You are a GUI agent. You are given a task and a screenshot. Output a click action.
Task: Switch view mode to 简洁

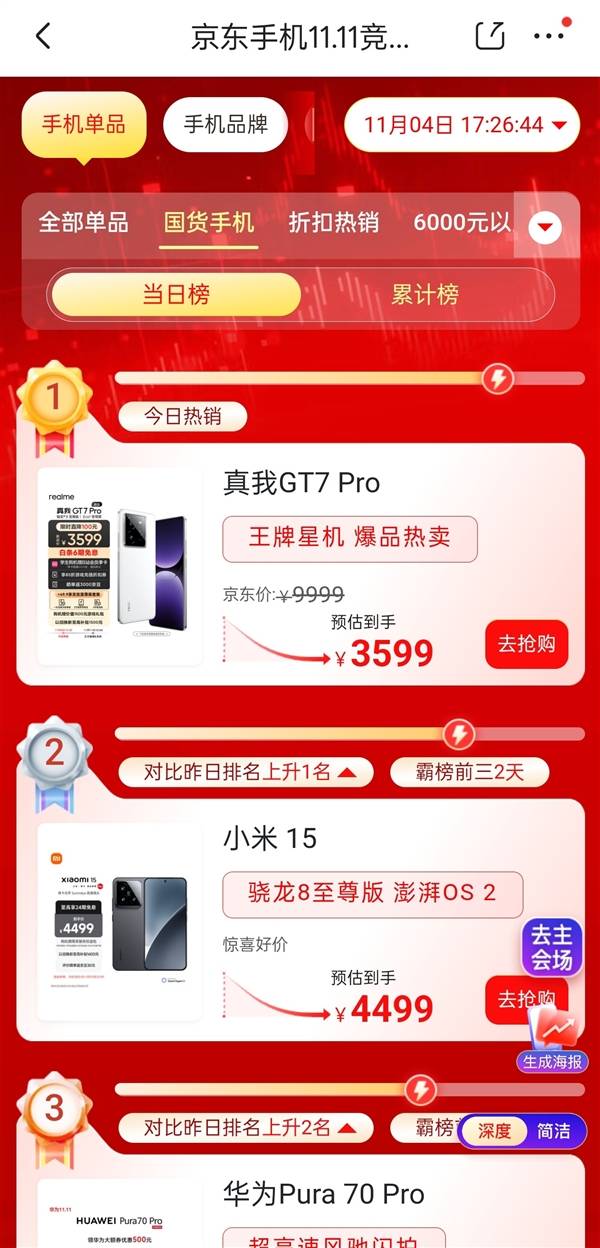[x=554, y=1131]
